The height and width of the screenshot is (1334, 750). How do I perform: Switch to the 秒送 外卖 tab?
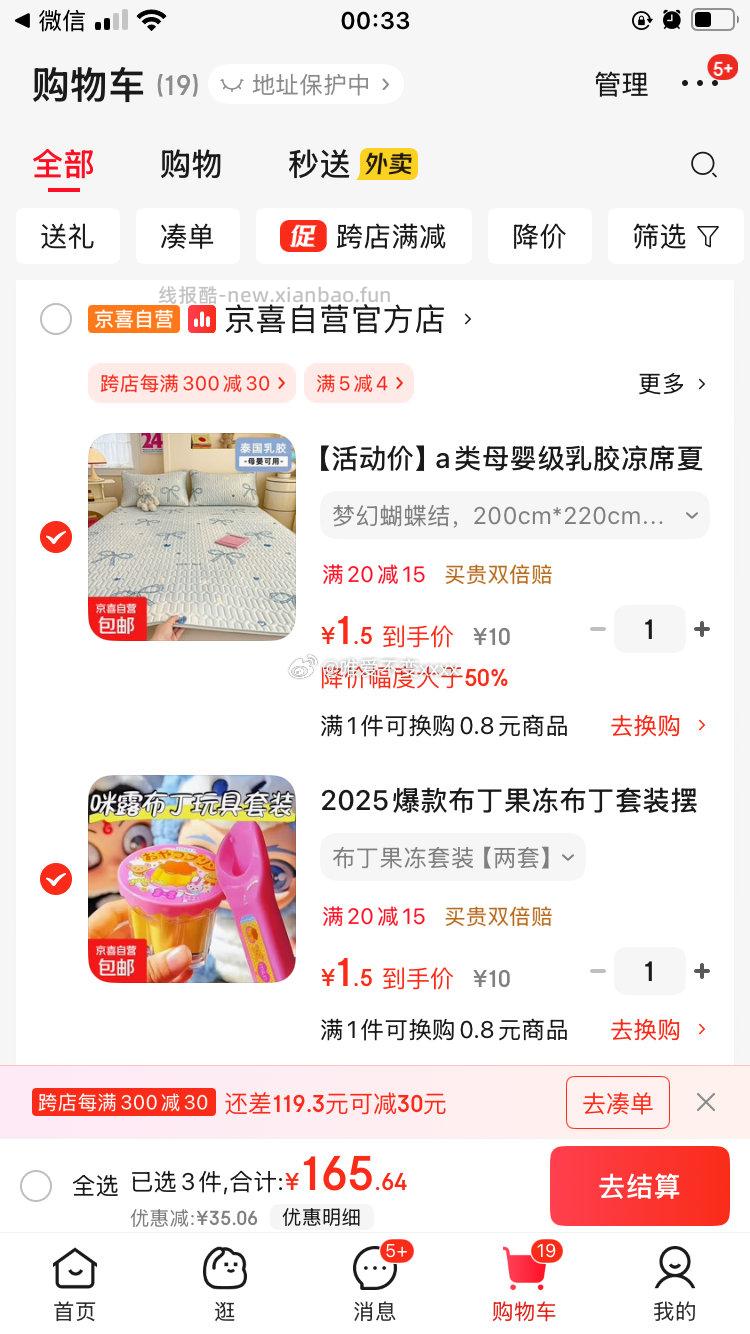click(x=320, y=165)
